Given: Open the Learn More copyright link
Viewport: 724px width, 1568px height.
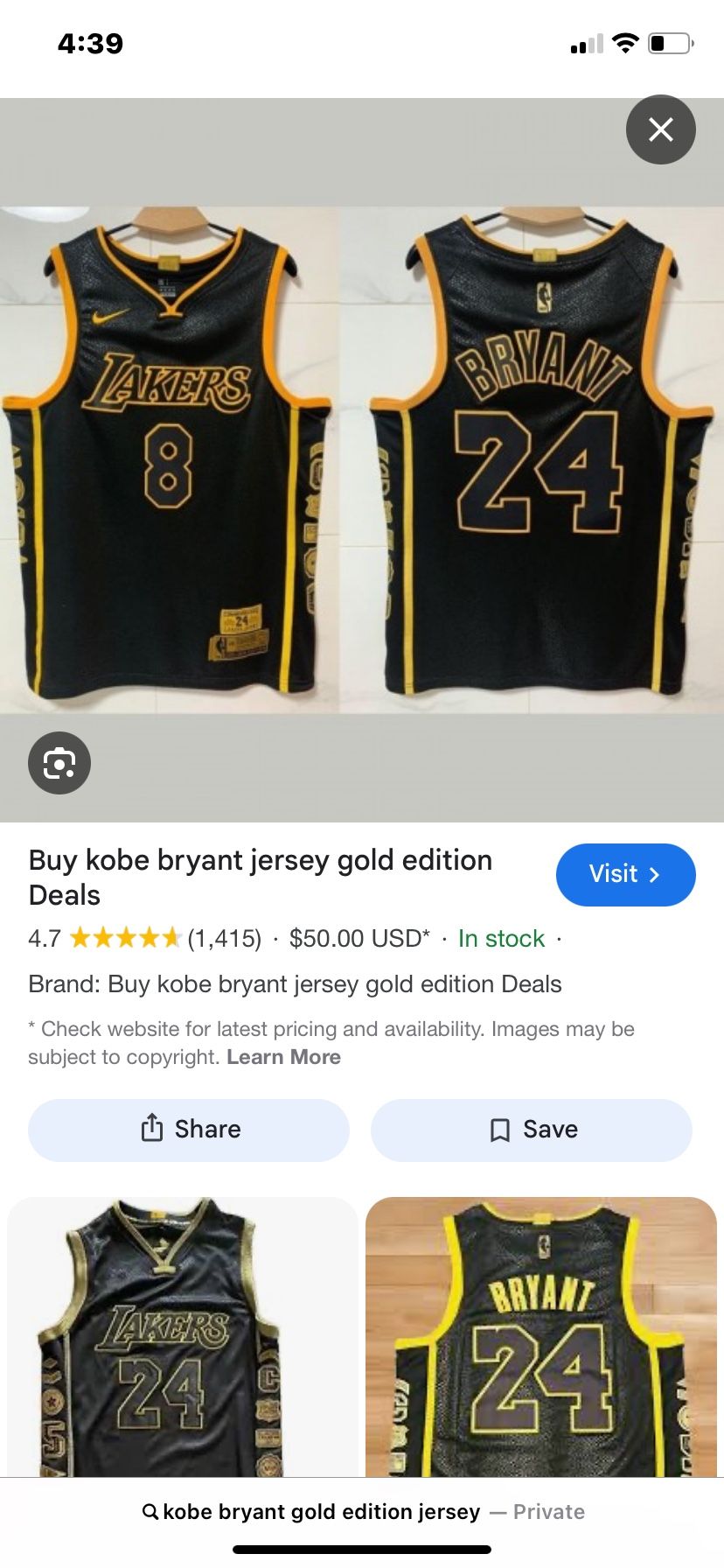Looking at the screenshot, I should tap(283, 1057).
